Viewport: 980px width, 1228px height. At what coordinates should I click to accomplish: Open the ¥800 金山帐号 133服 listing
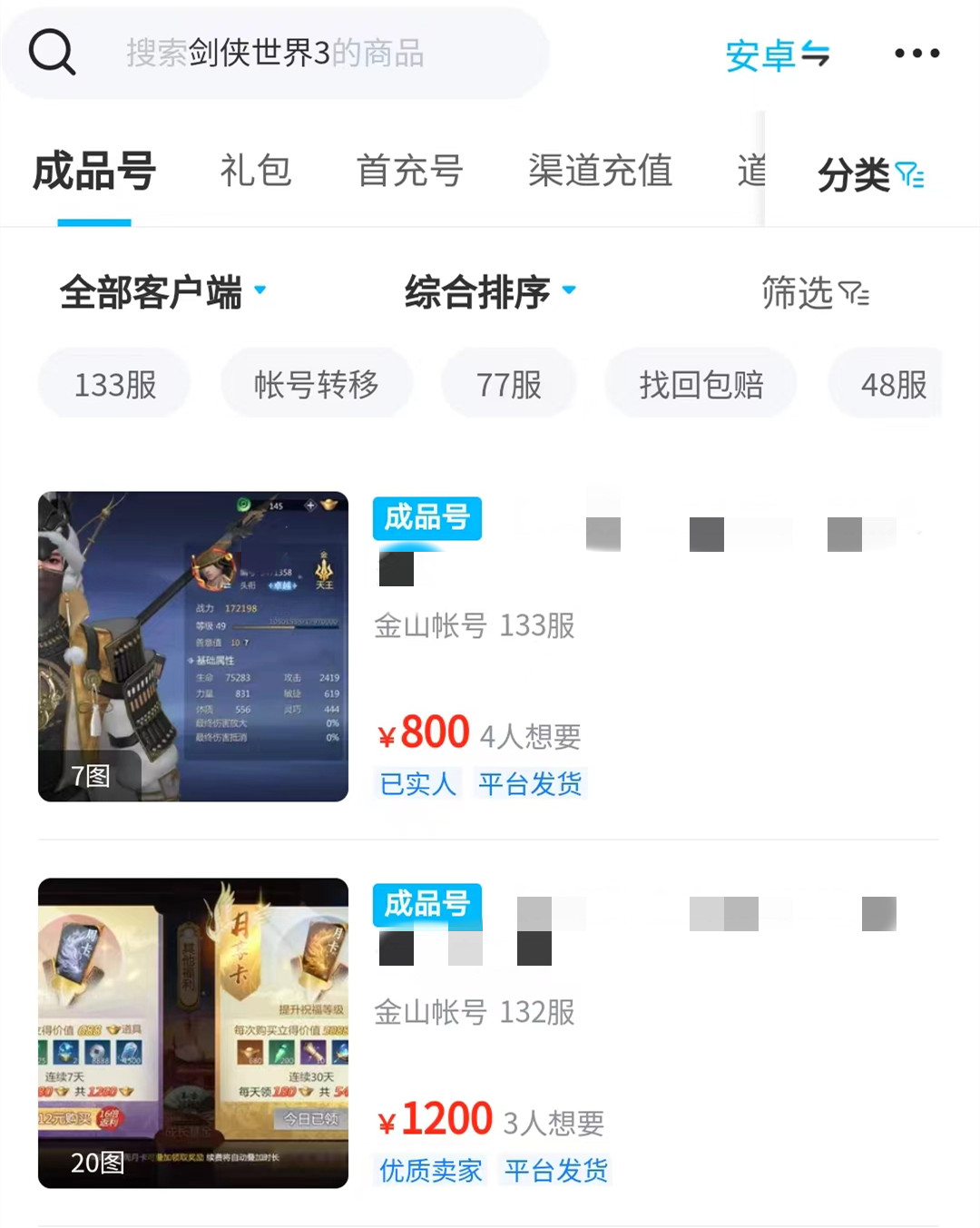pyautogui.click(x=490, y=646)
